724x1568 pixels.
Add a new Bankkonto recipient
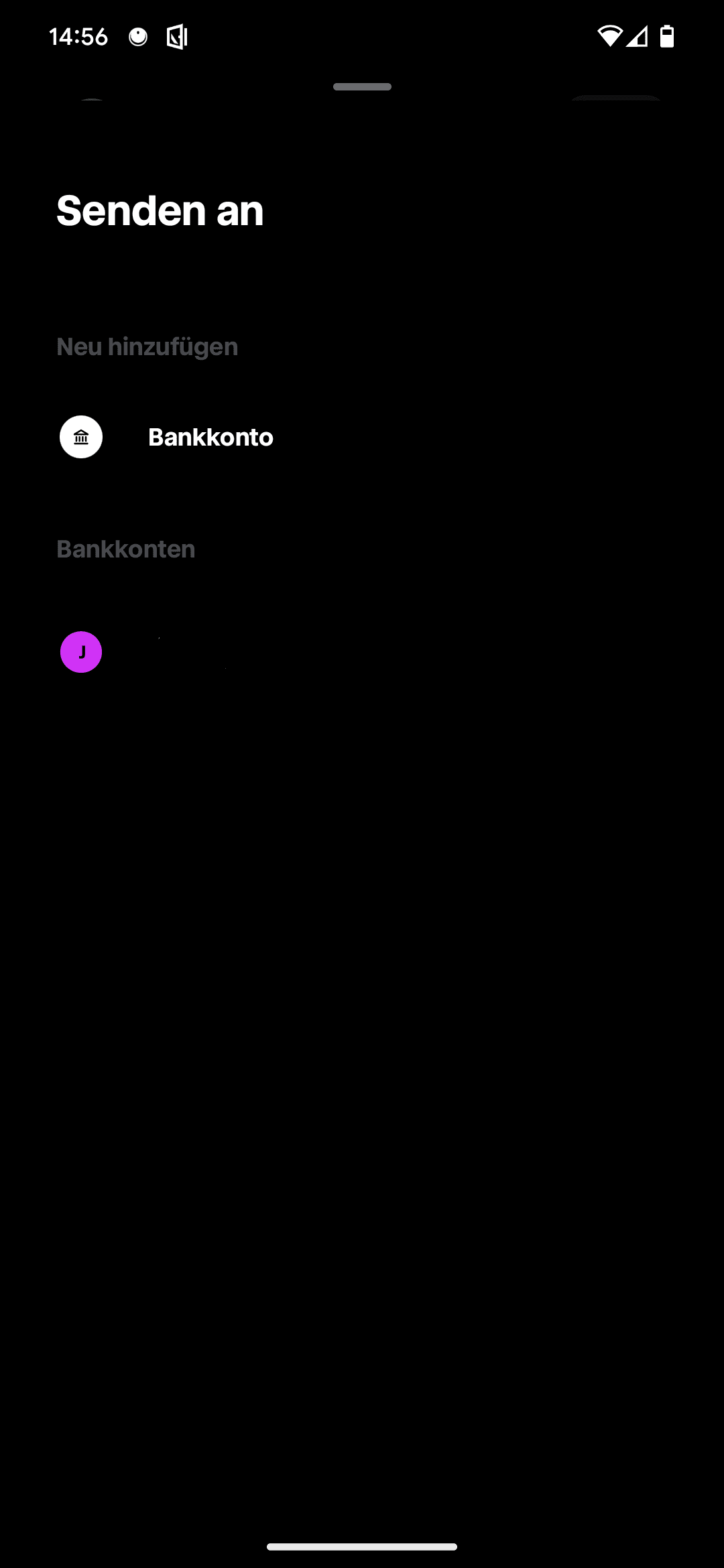point(210,437)
